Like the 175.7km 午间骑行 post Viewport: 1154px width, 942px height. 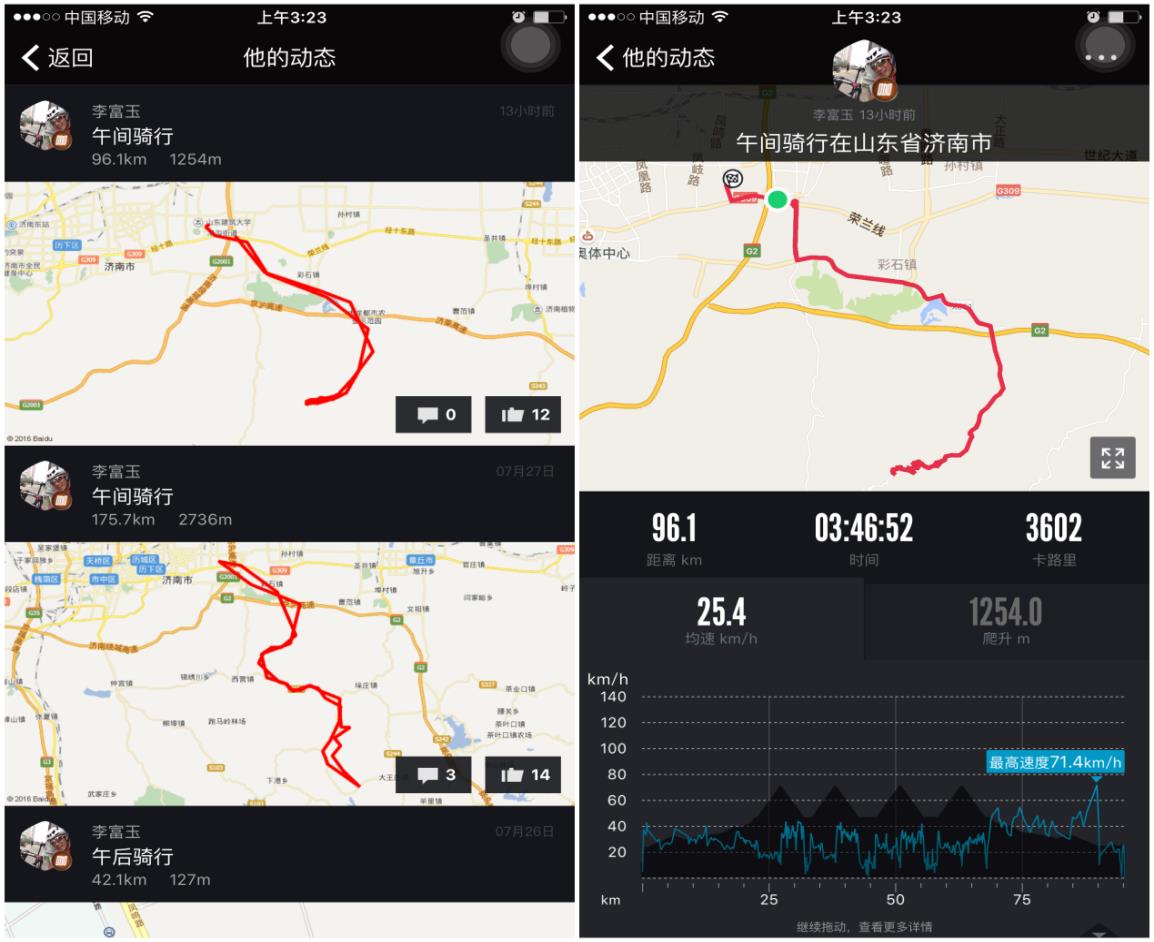pos(523,775)
